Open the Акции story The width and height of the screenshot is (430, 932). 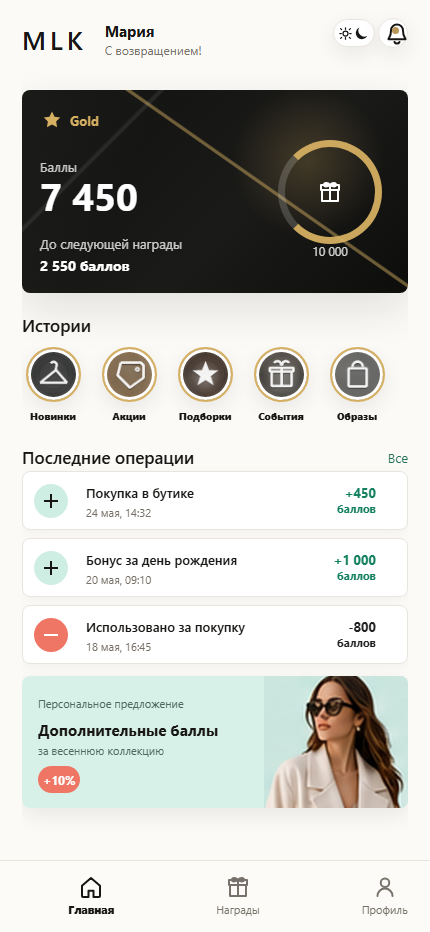pos(129,385)
